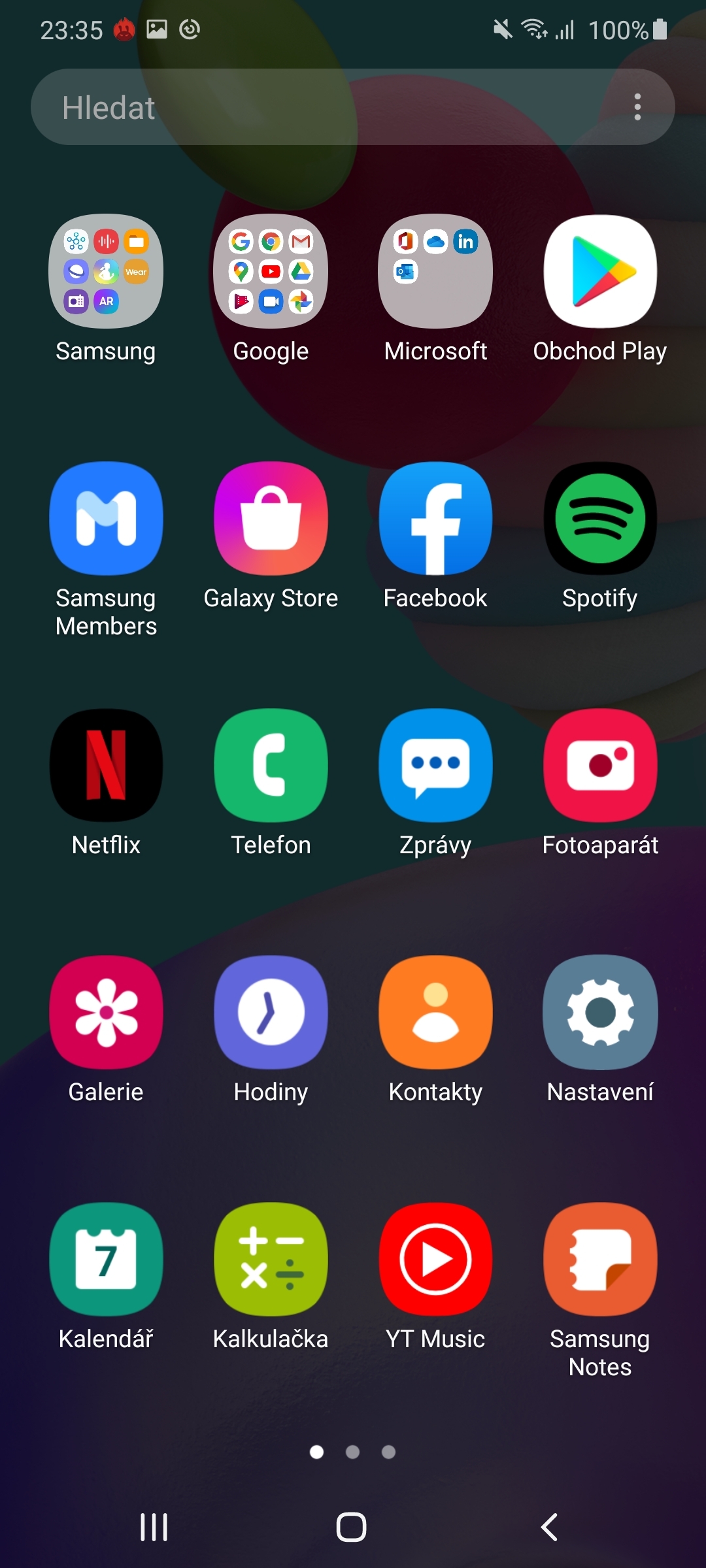The height and width of the screenshot is (1568, 706).
Task: Open the Netflix app
Action: click(x=106, y=766)
